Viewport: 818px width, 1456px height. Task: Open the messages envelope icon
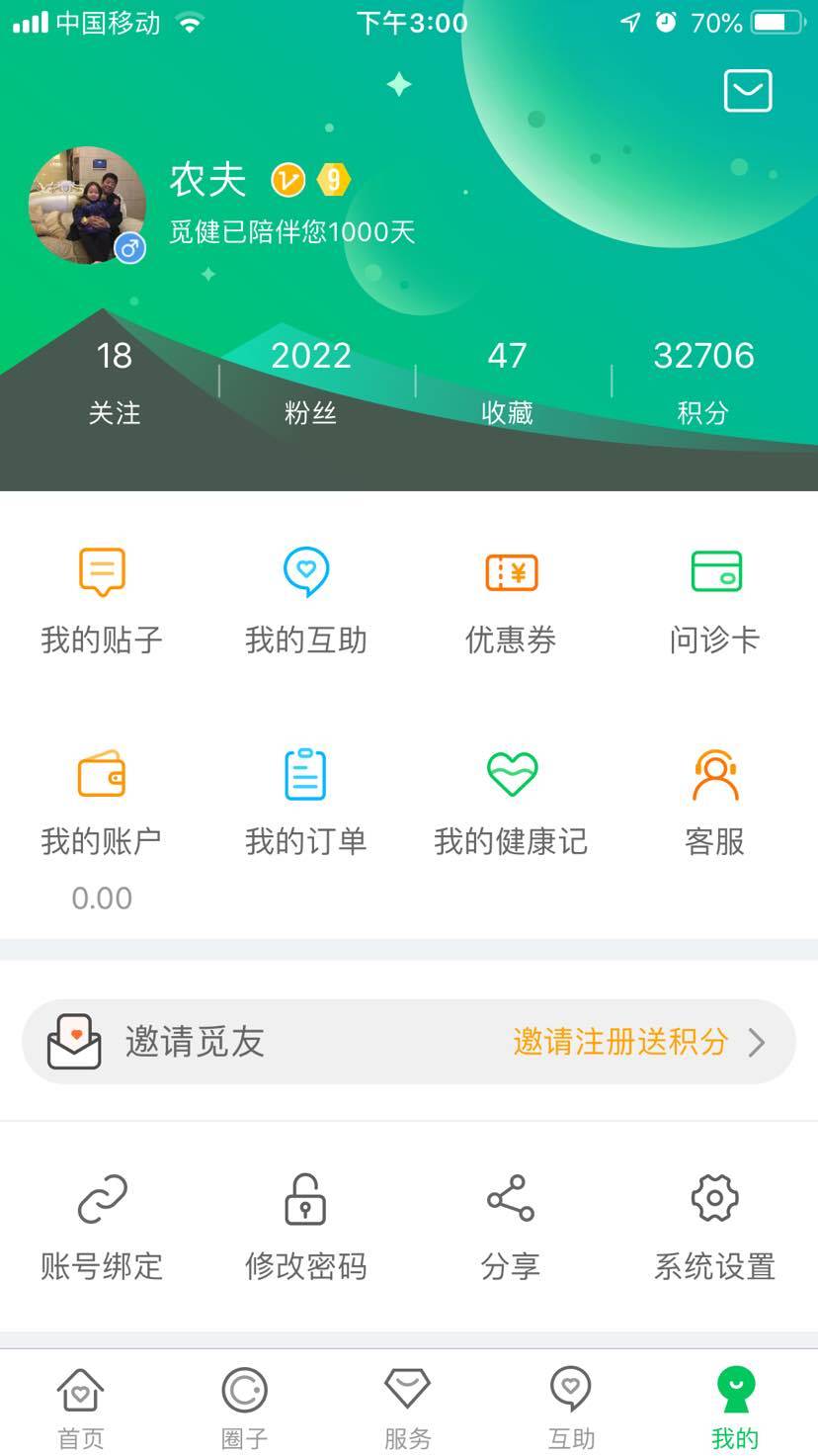(748, 91)
